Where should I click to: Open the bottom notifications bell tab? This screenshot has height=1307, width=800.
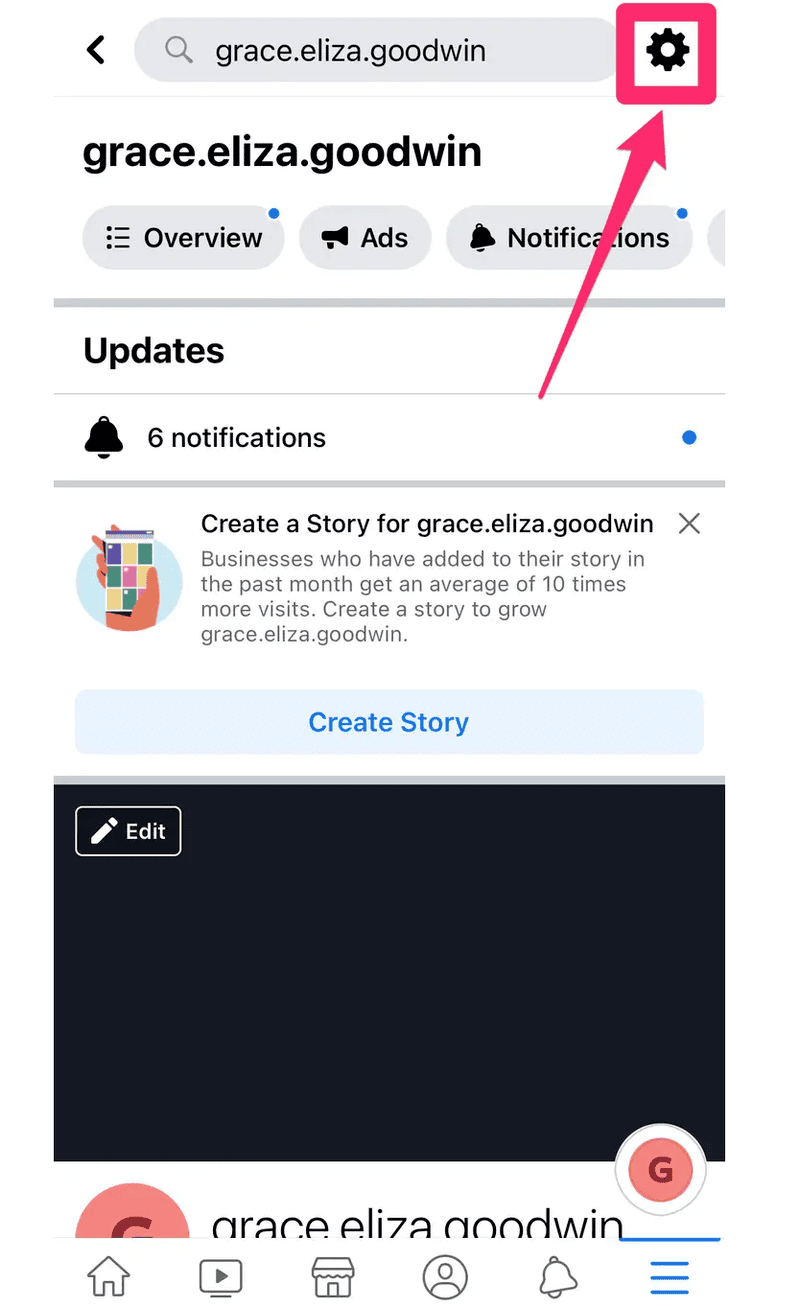pos(558,1275)
